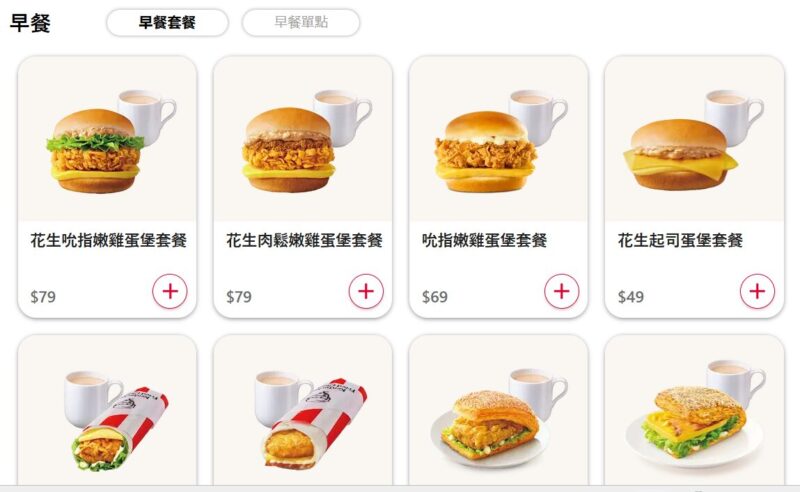Open the 花生肉鬆嫩雞蛋堡套餐 card

tap(303, 150)
